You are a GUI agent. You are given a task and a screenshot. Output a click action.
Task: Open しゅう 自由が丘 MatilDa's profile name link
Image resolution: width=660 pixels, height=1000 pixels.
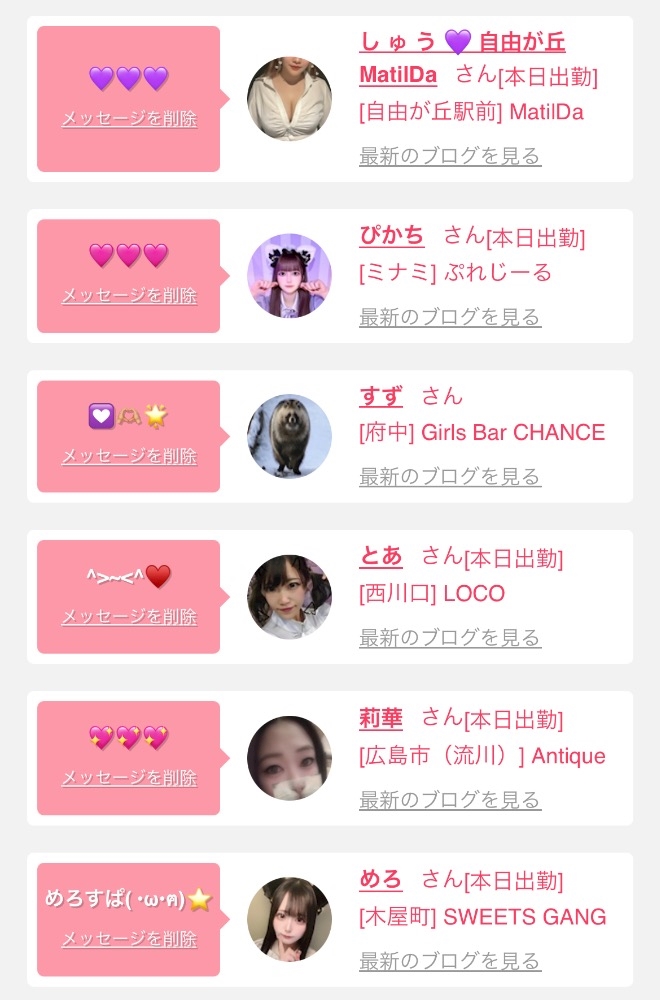pos(461,43)
